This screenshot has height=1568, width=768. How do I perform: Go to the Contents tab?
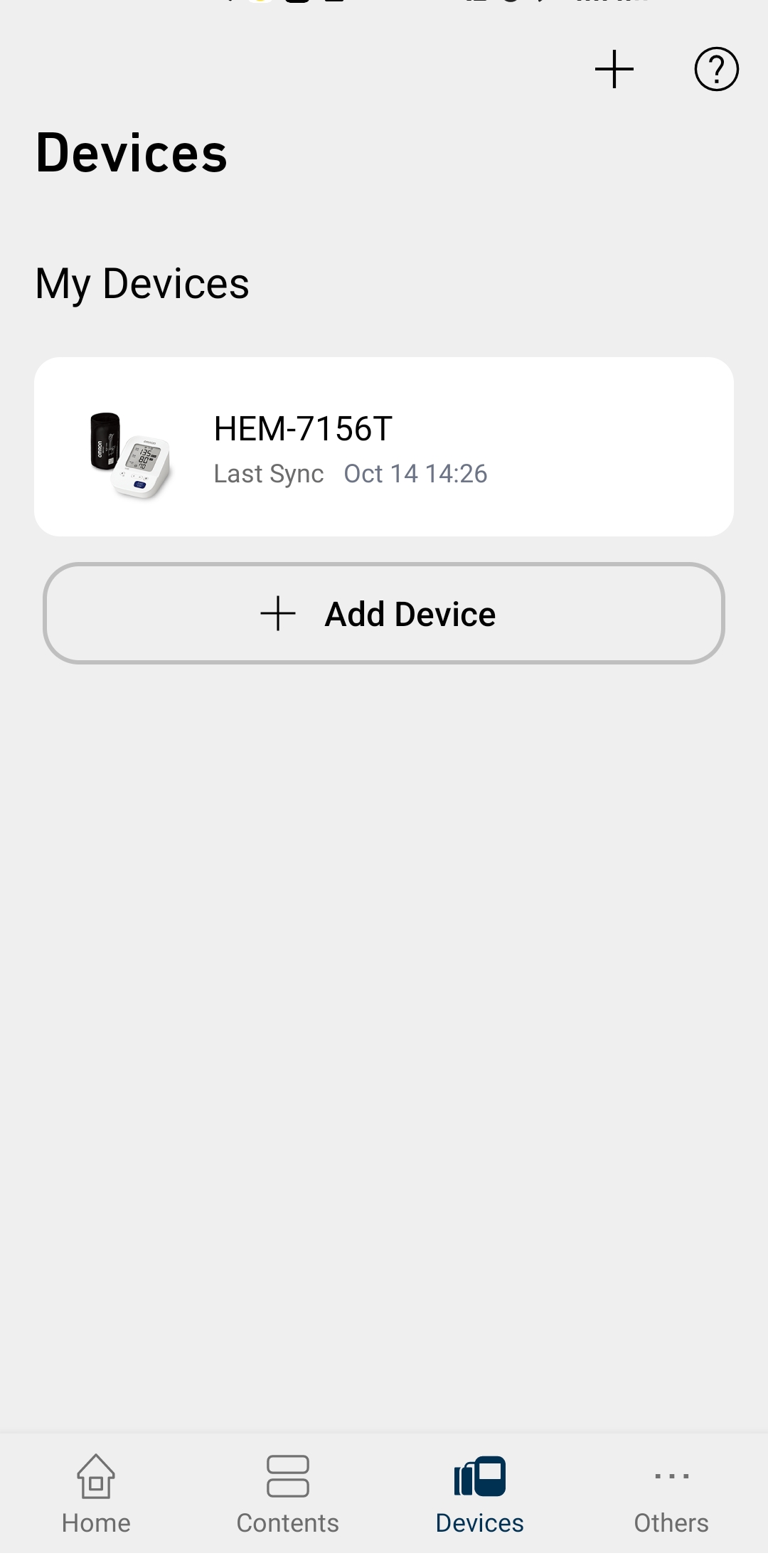pyautogui.click(x=288, y=1494)
